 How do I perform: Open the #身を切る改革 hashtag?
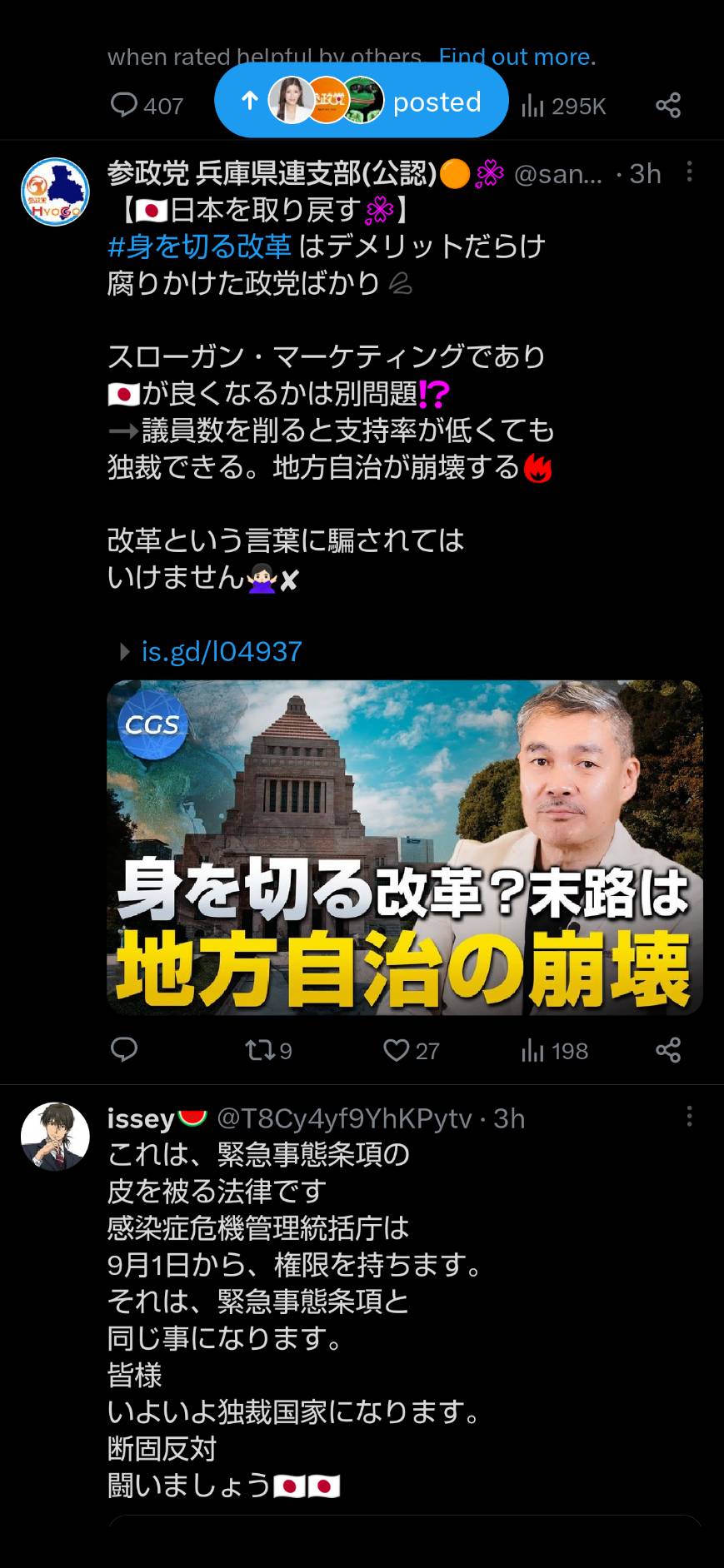click(x=200, y=246)
